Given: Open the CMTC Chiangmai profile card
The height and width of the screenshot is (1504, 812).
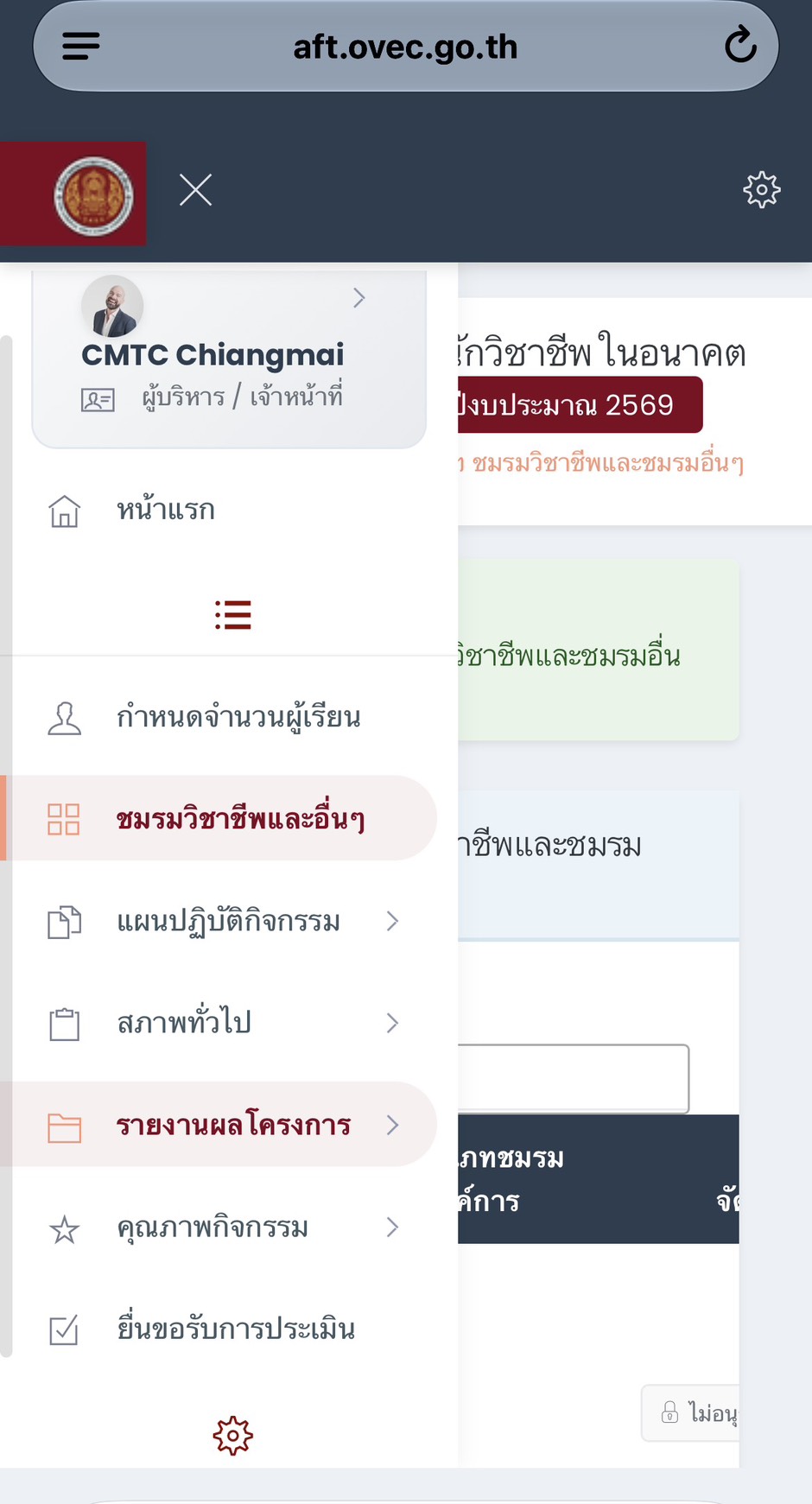Looking at the screenshot, I should coord(229,359).
